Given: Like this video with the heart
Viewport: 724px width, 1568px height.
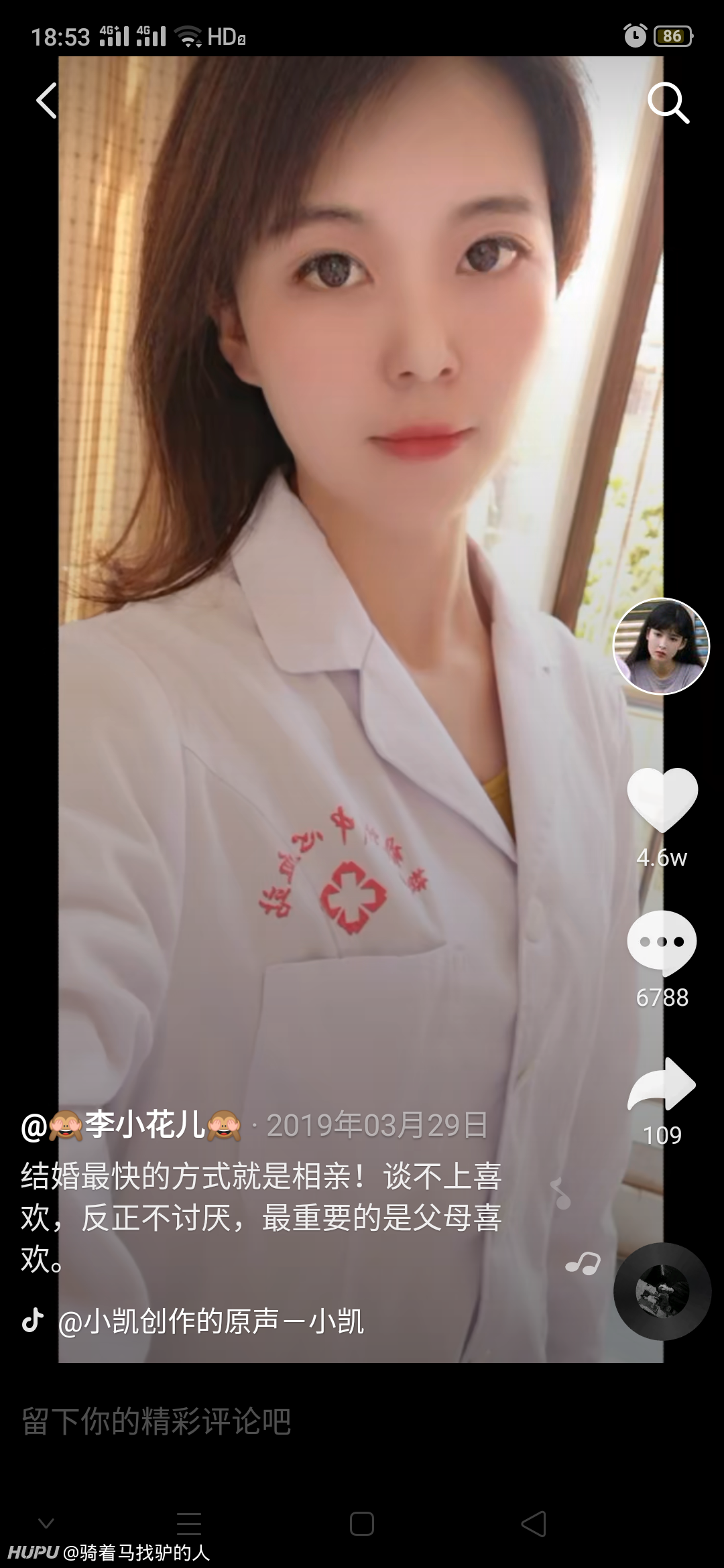Looking at the screenshot, I should (x=662, y=799).
